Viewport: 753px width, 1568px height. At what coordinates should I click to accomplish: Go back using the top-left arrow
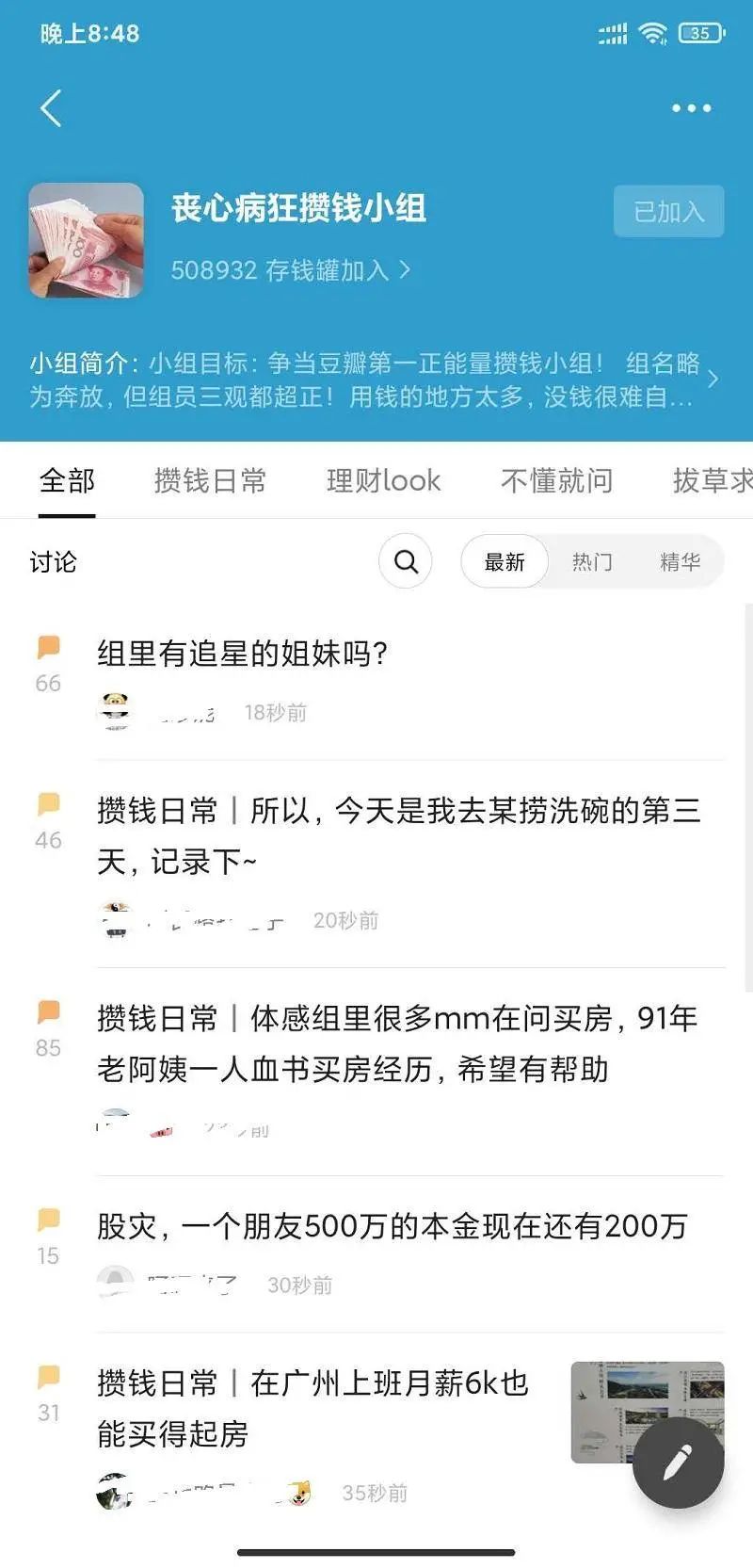click(52, 108)
